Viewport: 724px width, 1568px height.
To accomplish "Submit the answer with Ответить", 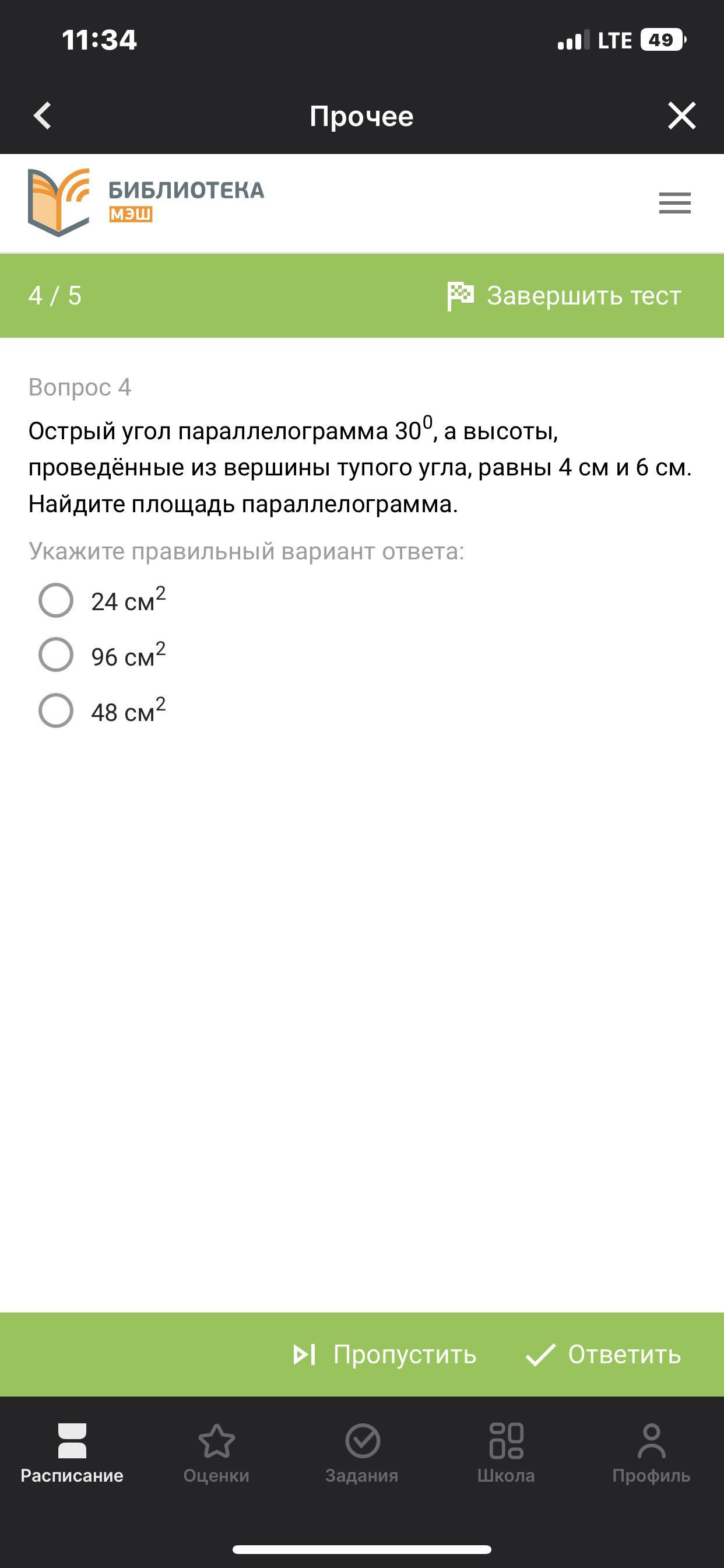I will point(603,1354).
